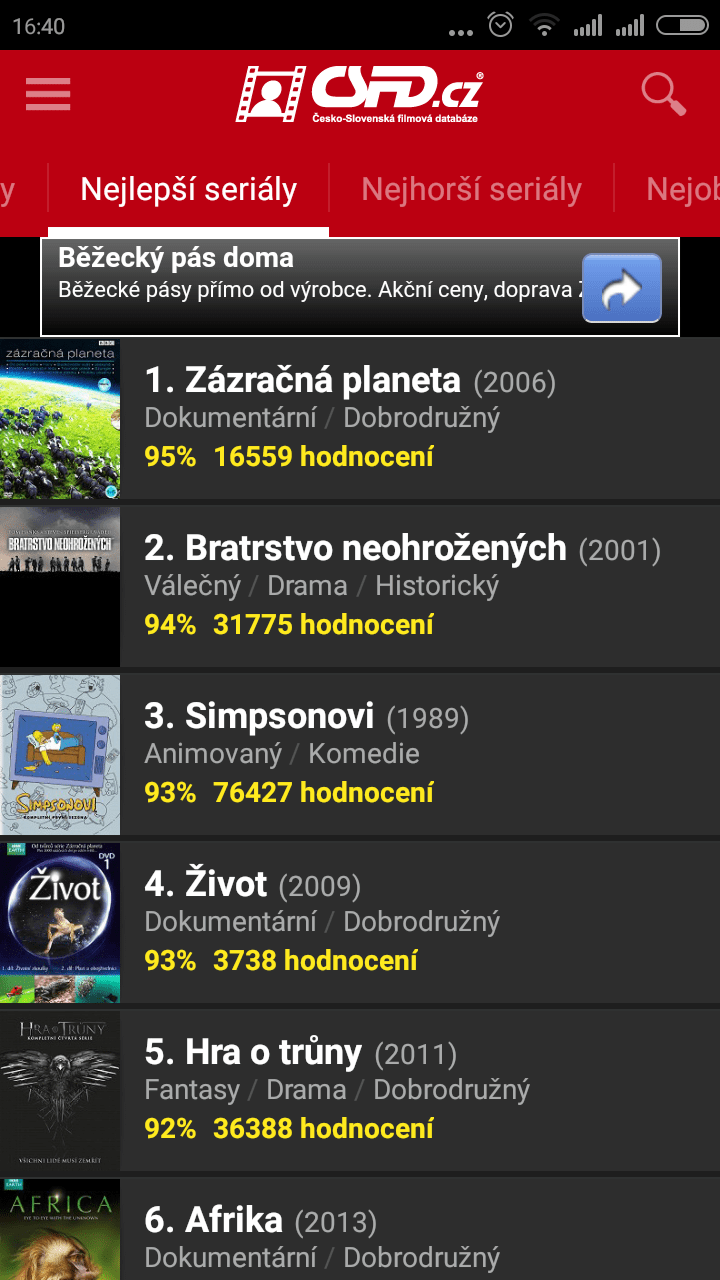720x1280 pixels.
Task: Select the Nejlepší seriály tab
Action: coord(189,189)
